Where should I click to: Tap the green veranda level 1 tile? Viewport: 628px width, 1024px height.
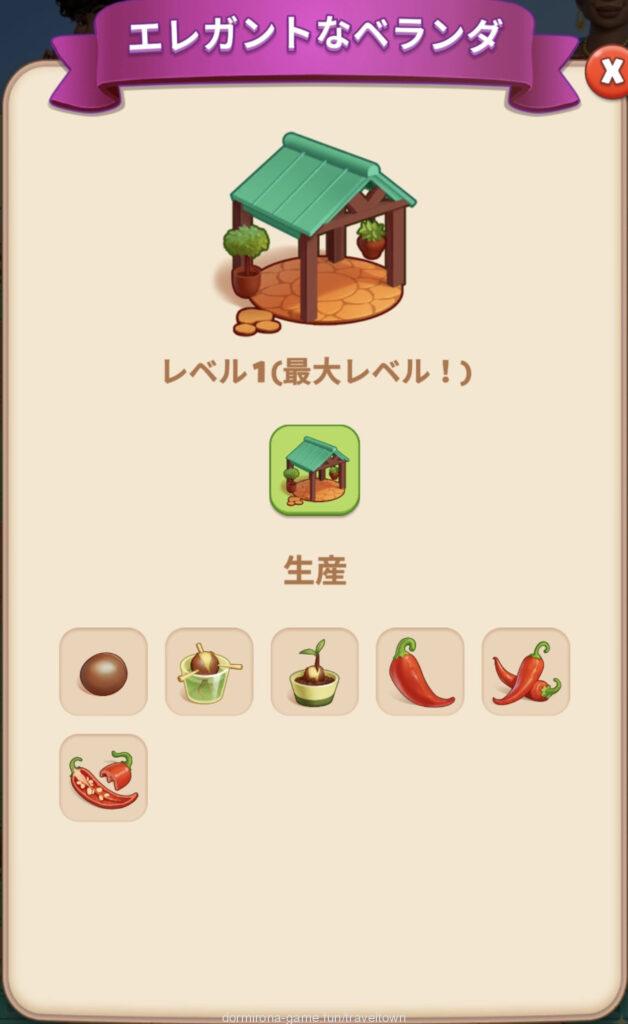click(314, 470)
